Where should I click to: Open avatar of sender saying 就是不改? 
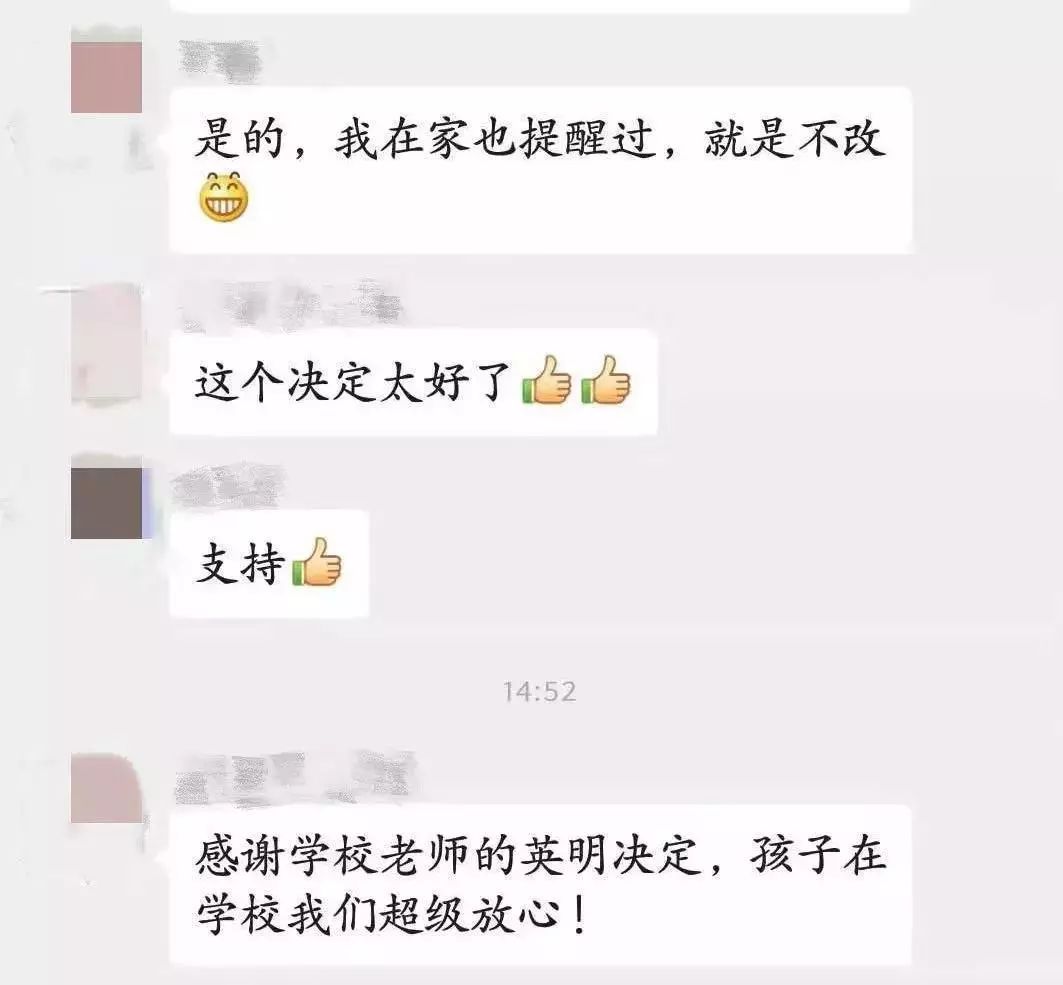pos(106,77)
